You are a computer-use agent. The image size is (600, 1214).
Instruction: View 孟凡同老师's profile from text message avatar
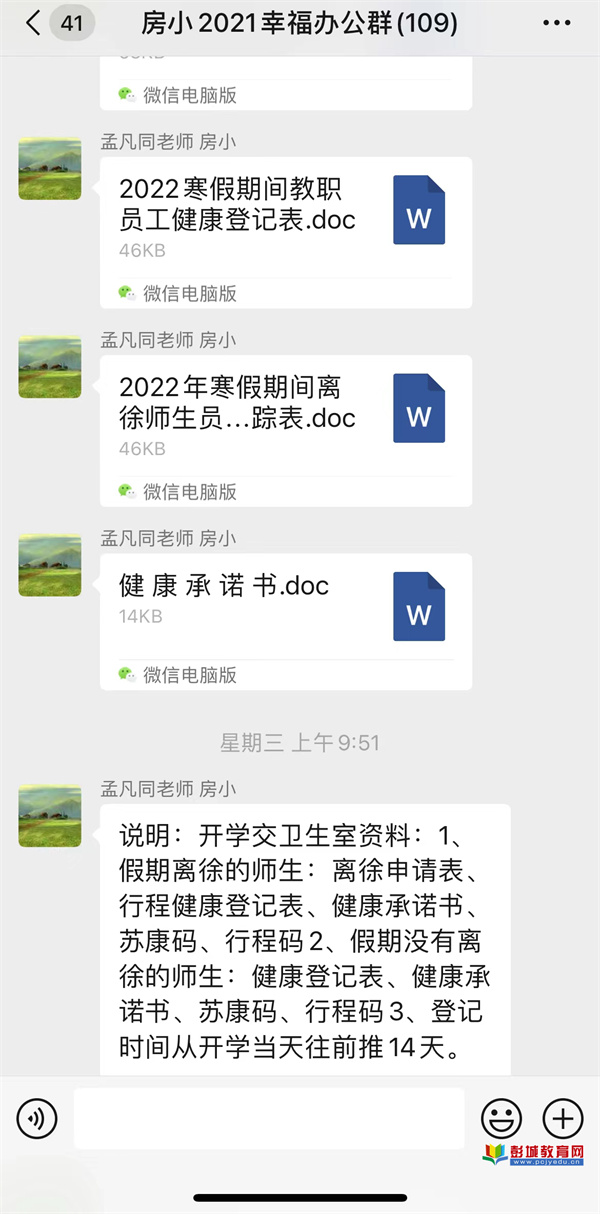click(x=50, y=816)
